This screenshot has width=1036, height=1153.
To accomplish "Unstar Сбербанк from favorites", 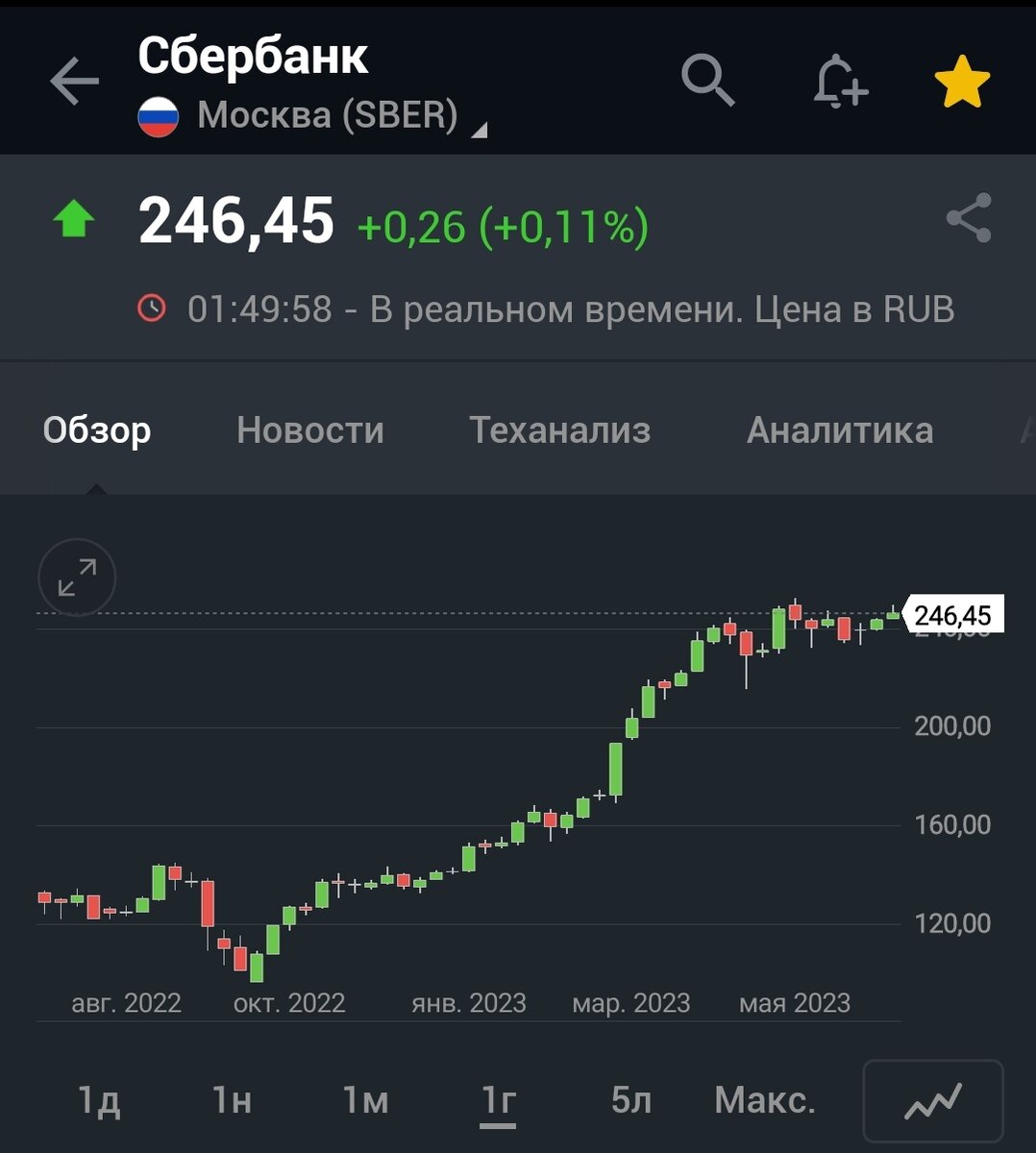I will (x=962, y=81).
